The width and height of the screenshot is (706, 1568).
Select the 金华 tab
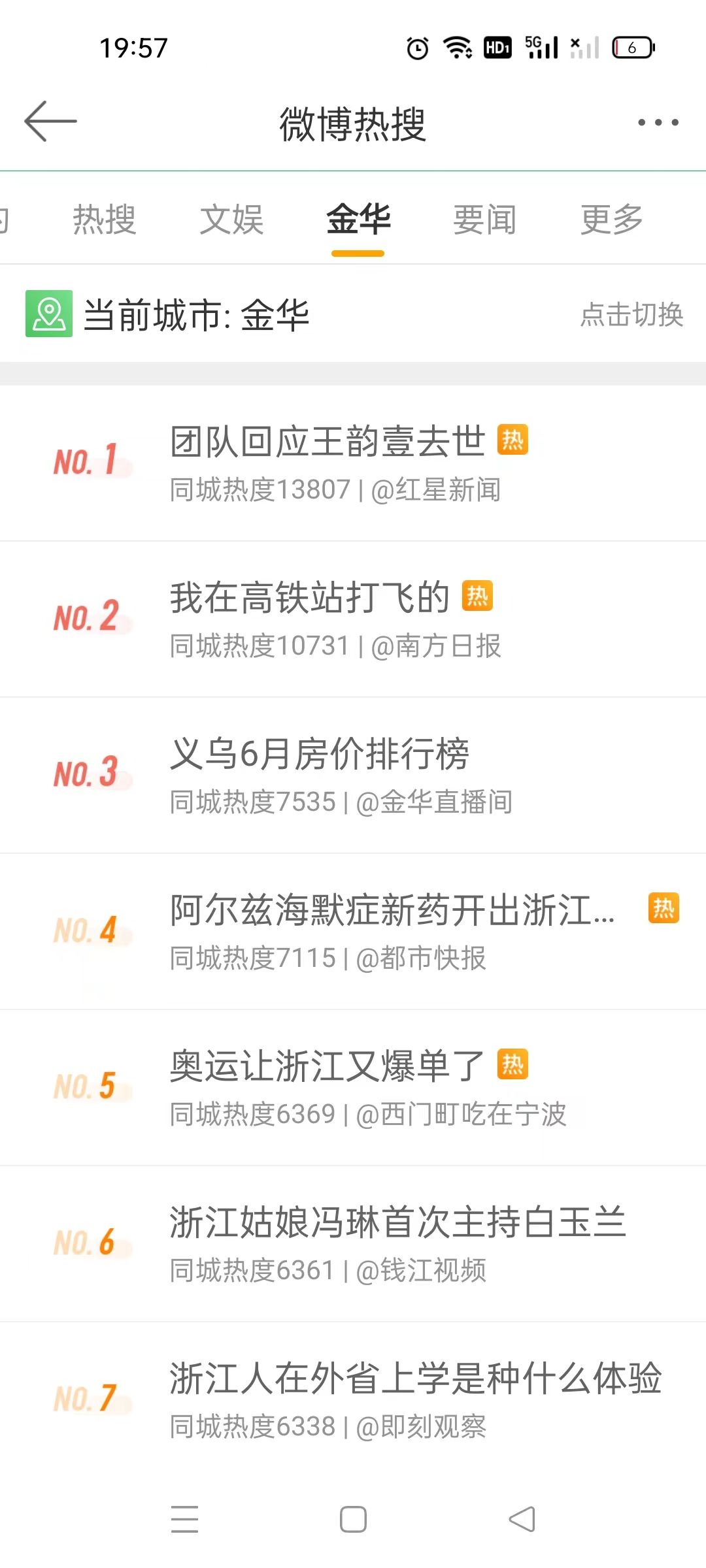[358, 220]
